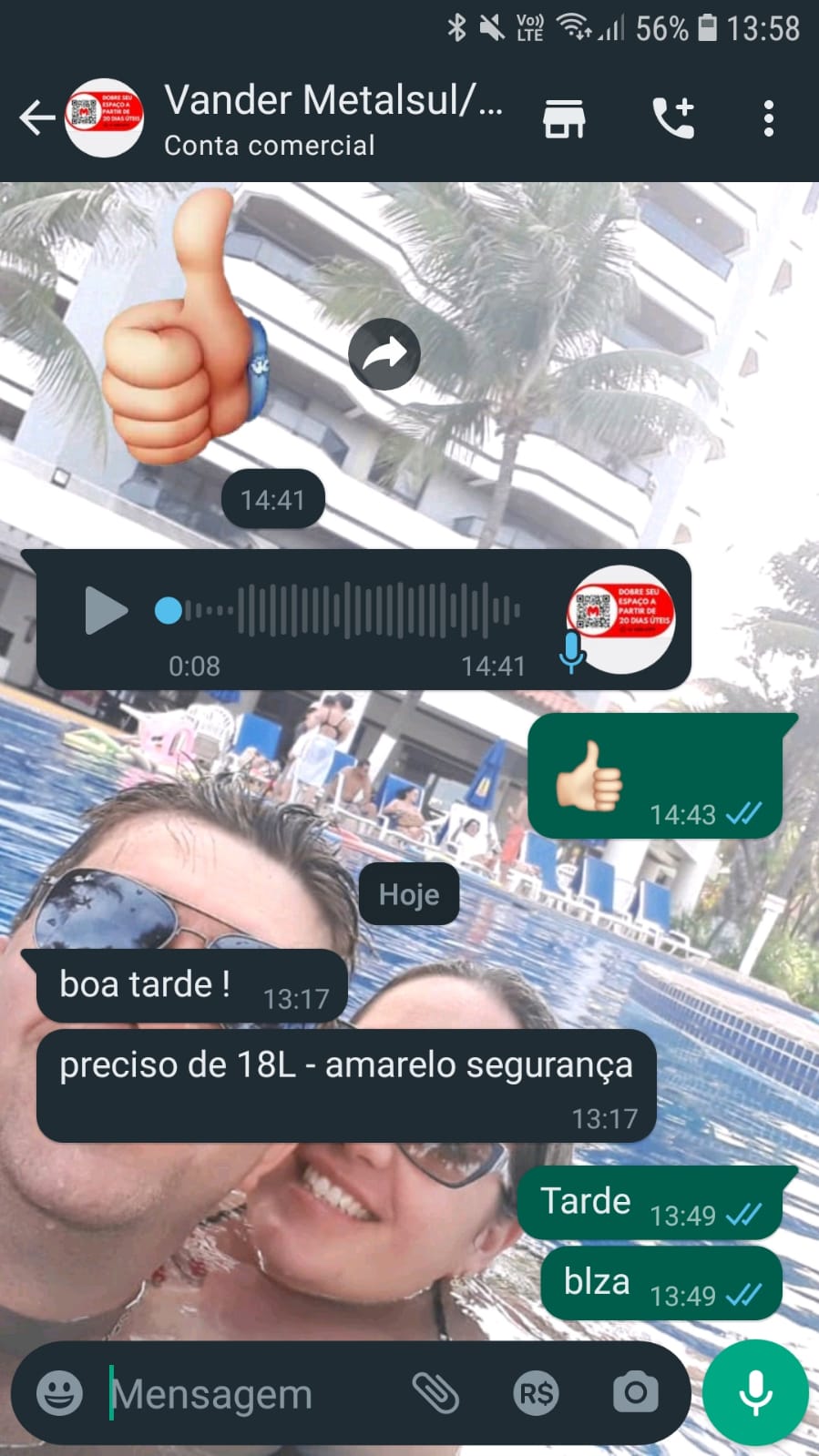The height and width of the screenshot is (1456, 819).
Task: Go back from the Vander Metalsul chat
Action: [36, 118]
